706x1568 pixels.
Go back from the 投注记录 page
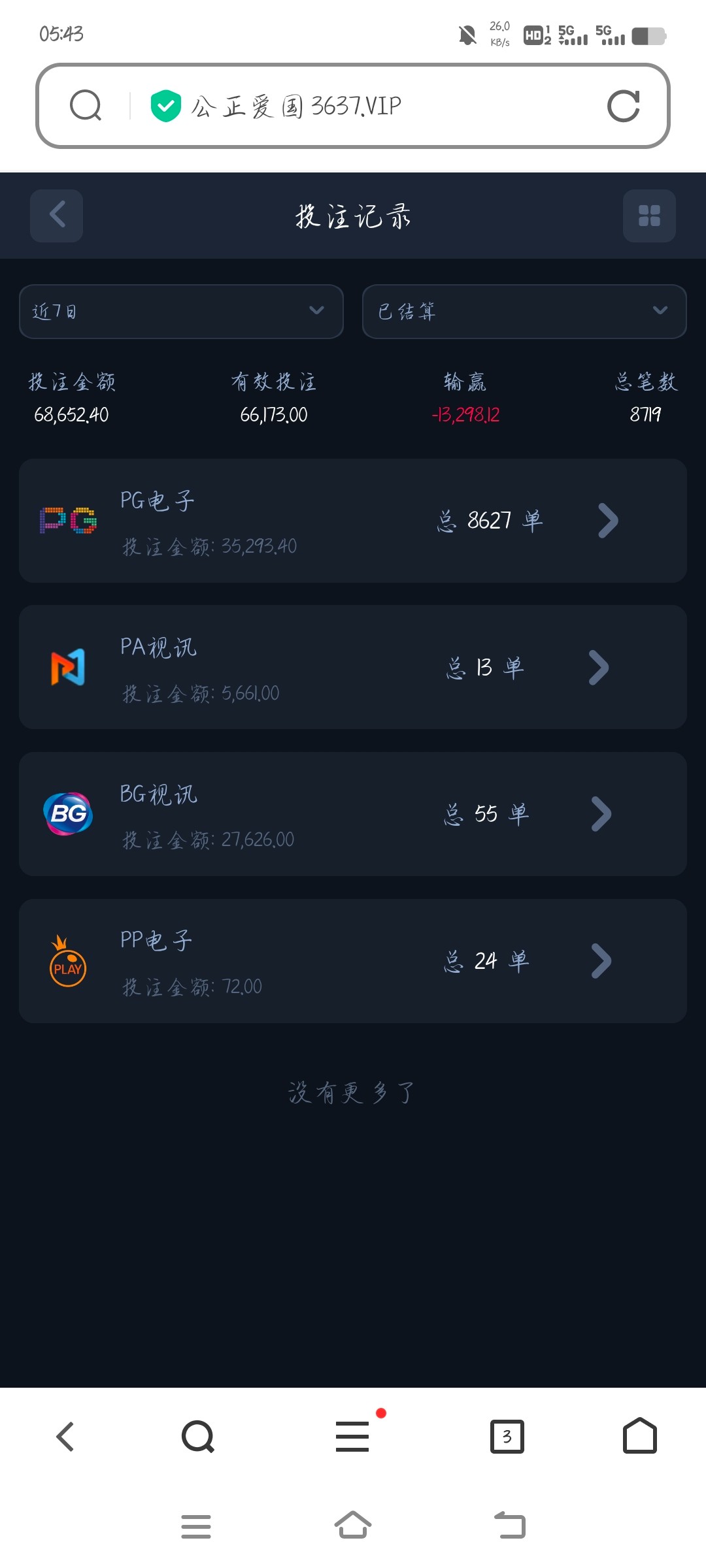pyautogui.click(x=57, y=216)
